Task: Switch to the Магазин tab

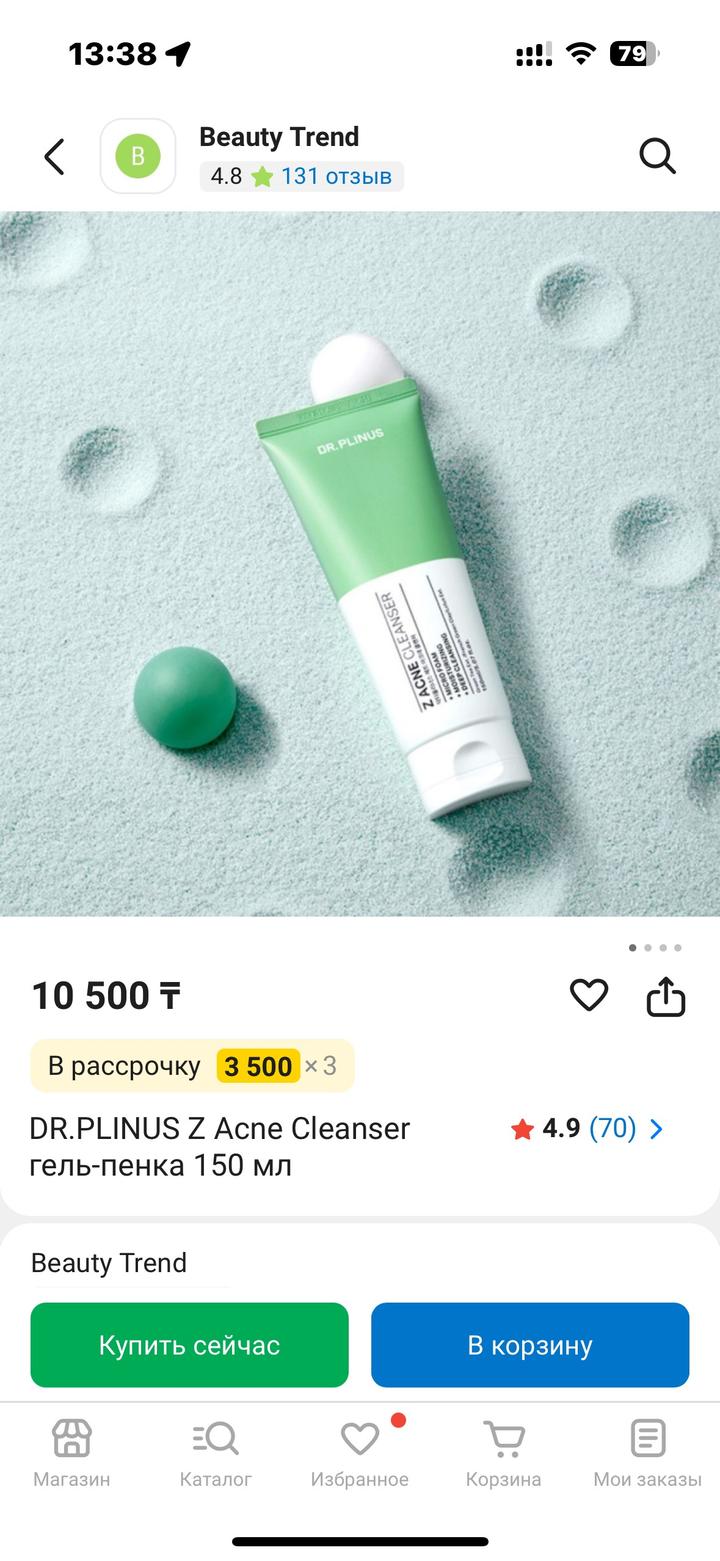Action: pos(72,1453)
